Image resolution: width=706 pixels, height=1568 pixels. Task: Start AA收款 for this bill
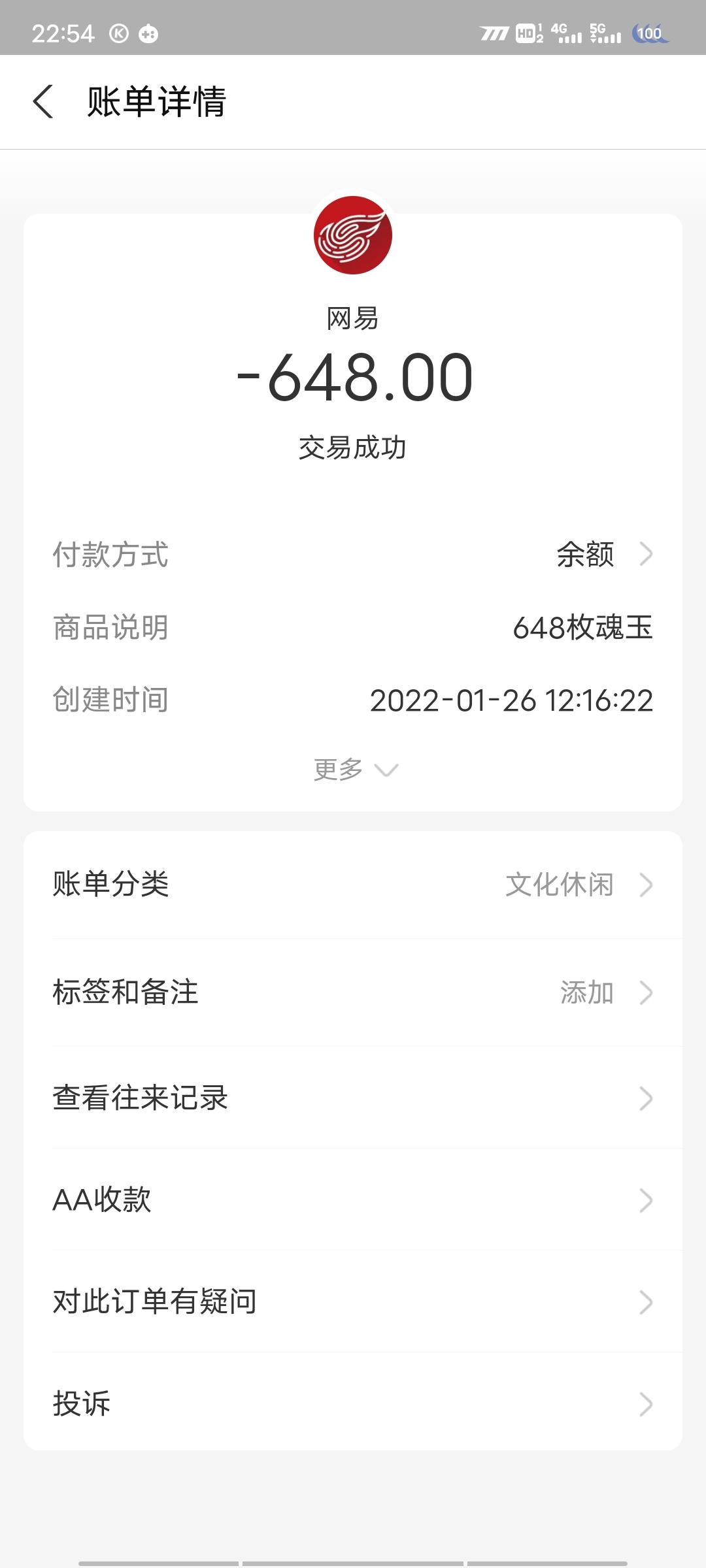[x=353, y=1200]
